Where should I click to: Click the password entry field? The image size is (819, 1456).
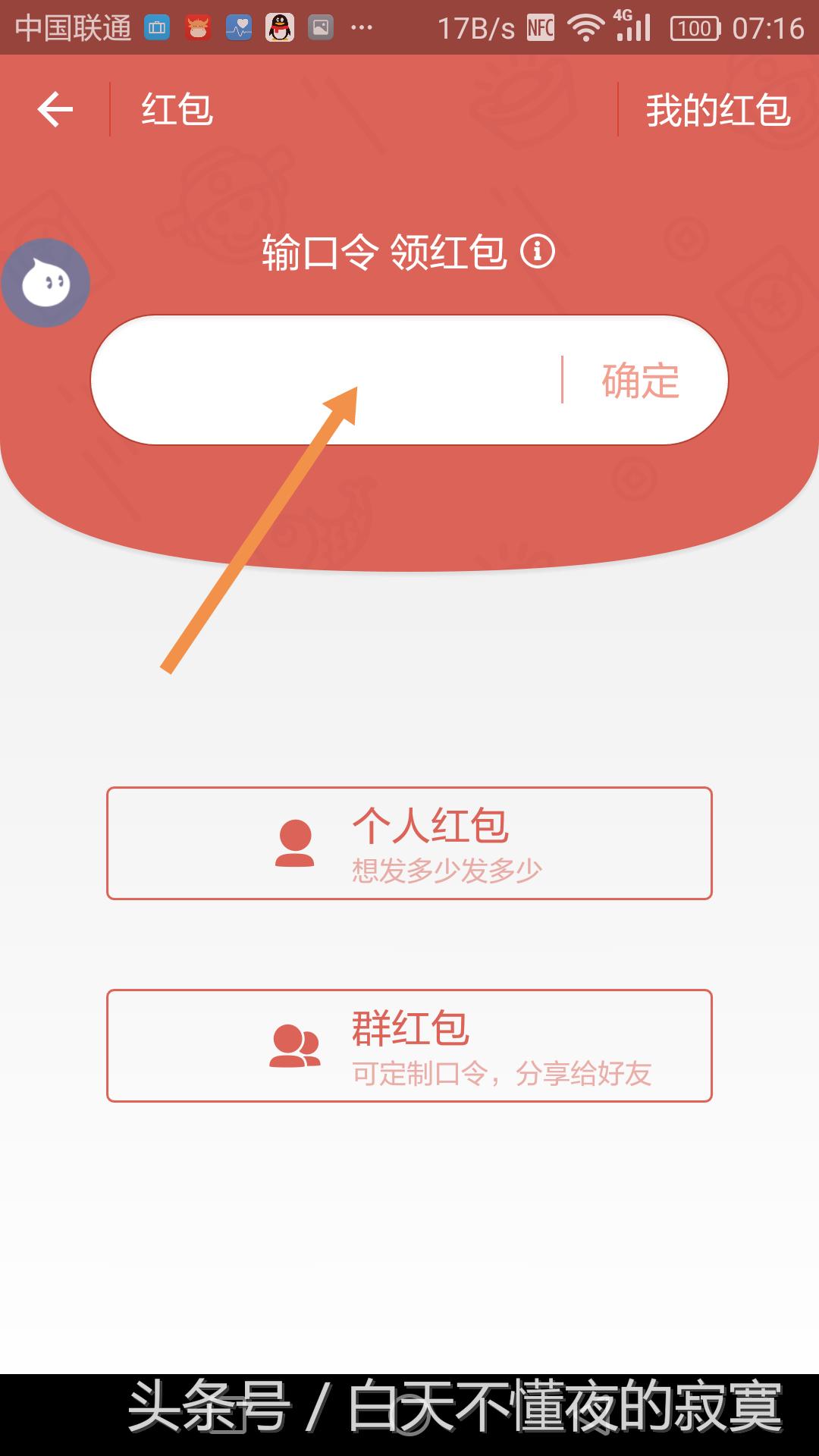(x=318, y=379)
